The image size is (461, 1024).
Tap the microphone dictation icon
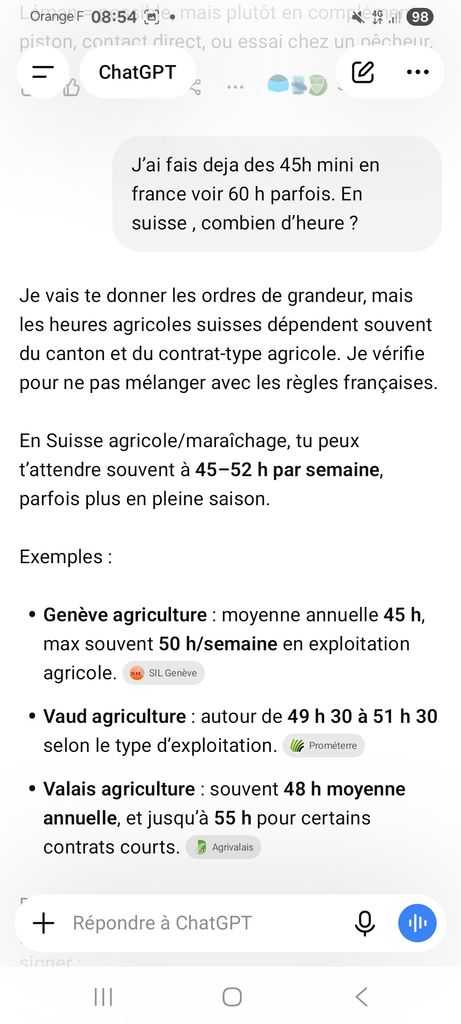pyautogui.click(x=365, y=923)
